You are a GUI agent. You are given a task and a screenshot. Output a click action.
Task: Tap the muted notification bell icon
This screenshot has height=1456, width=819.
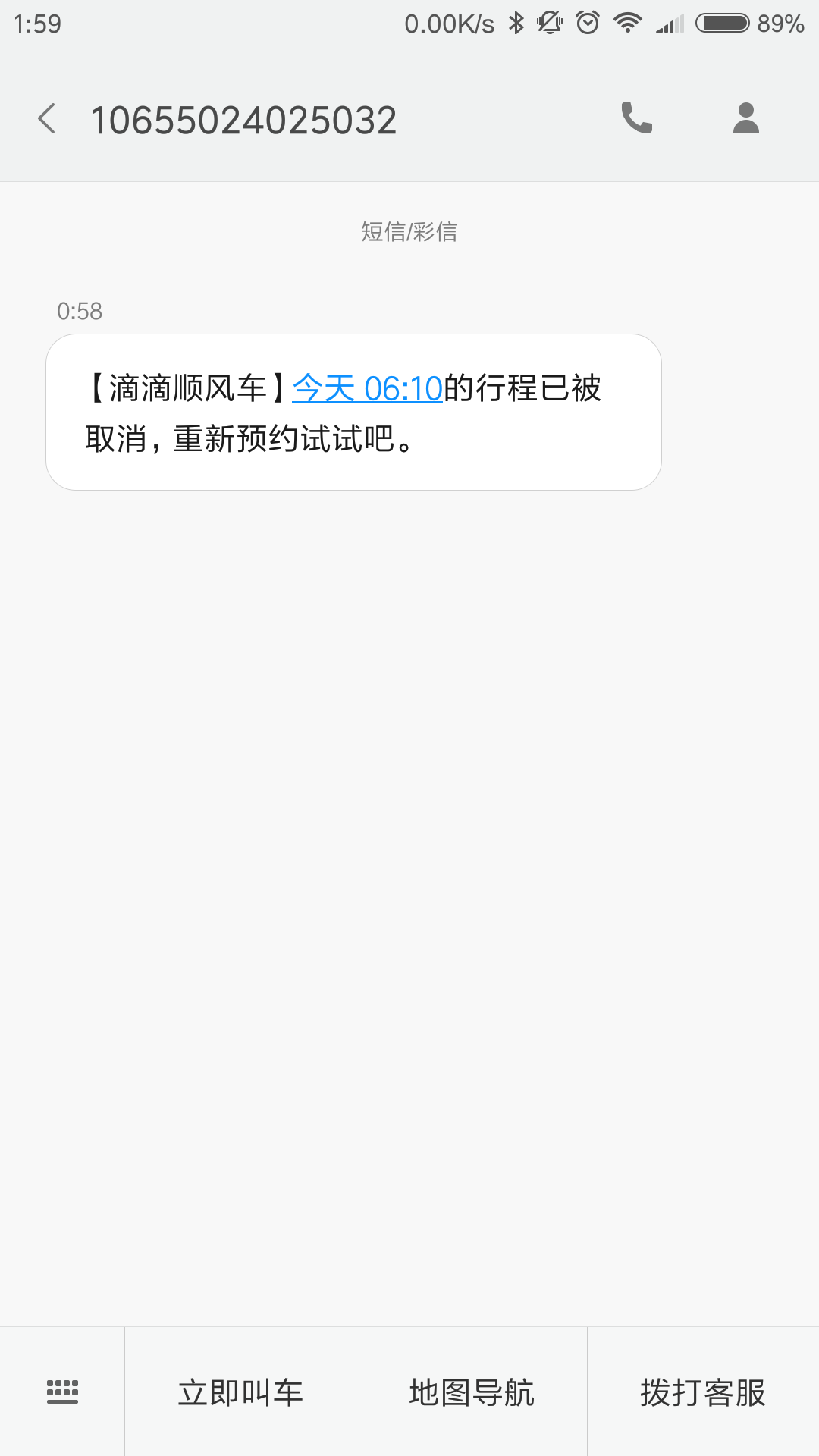point(548,22)
